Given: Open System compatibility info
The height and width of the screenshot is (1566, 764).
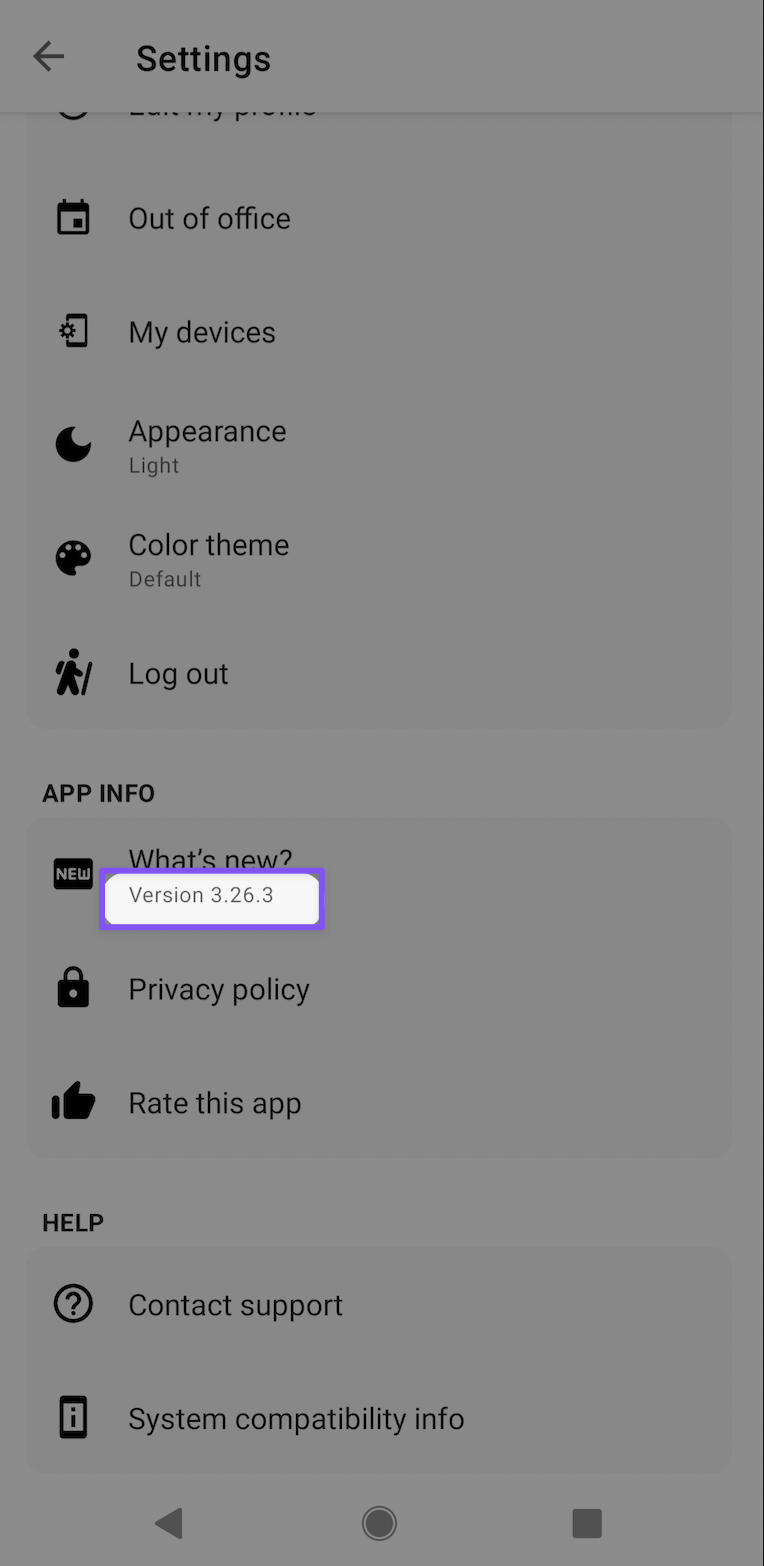Looking at the screenshot, I should point(296,1419).
